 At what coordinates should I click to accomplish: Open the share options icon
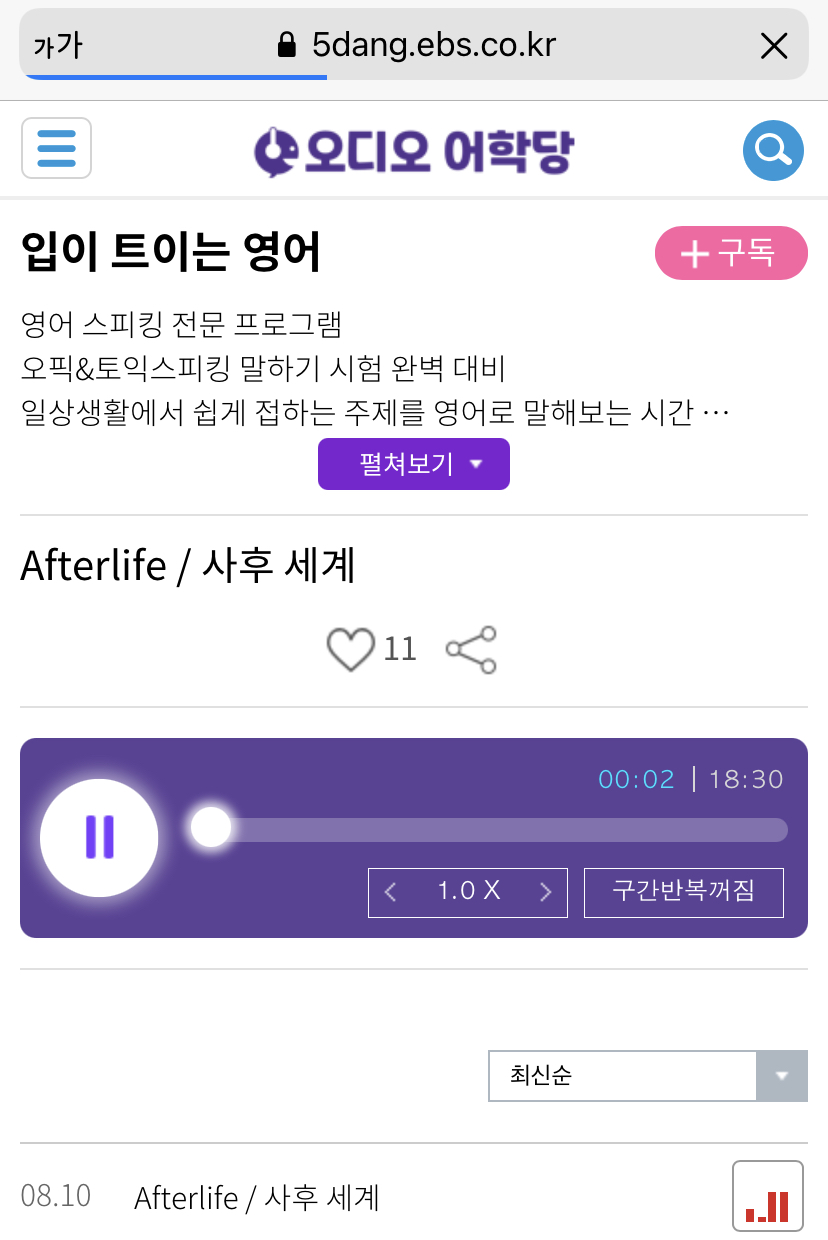pos(470,648)
